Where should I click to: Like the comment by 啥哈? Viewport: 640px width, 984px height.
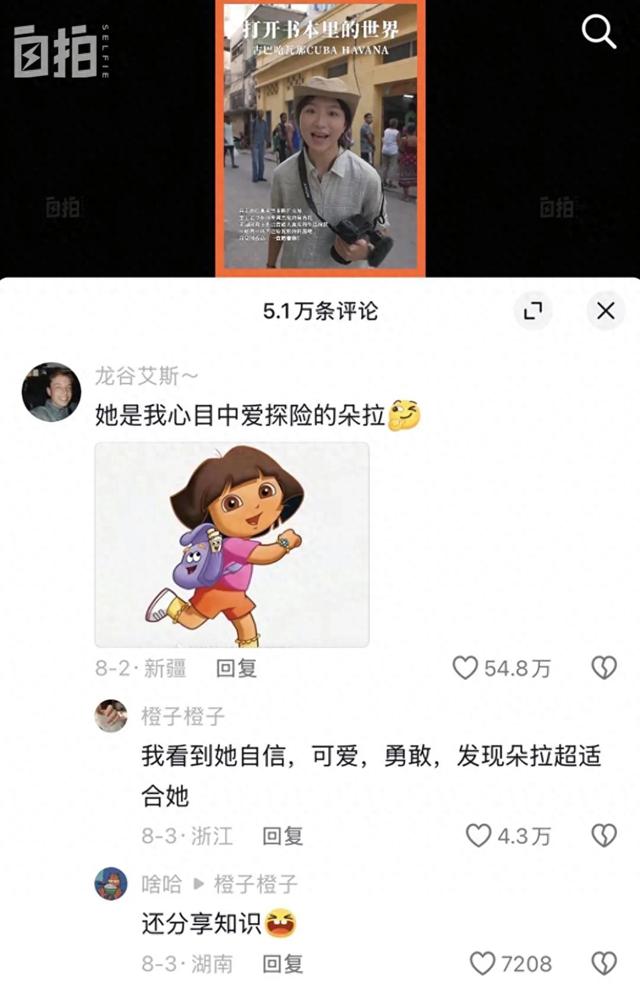482,963
